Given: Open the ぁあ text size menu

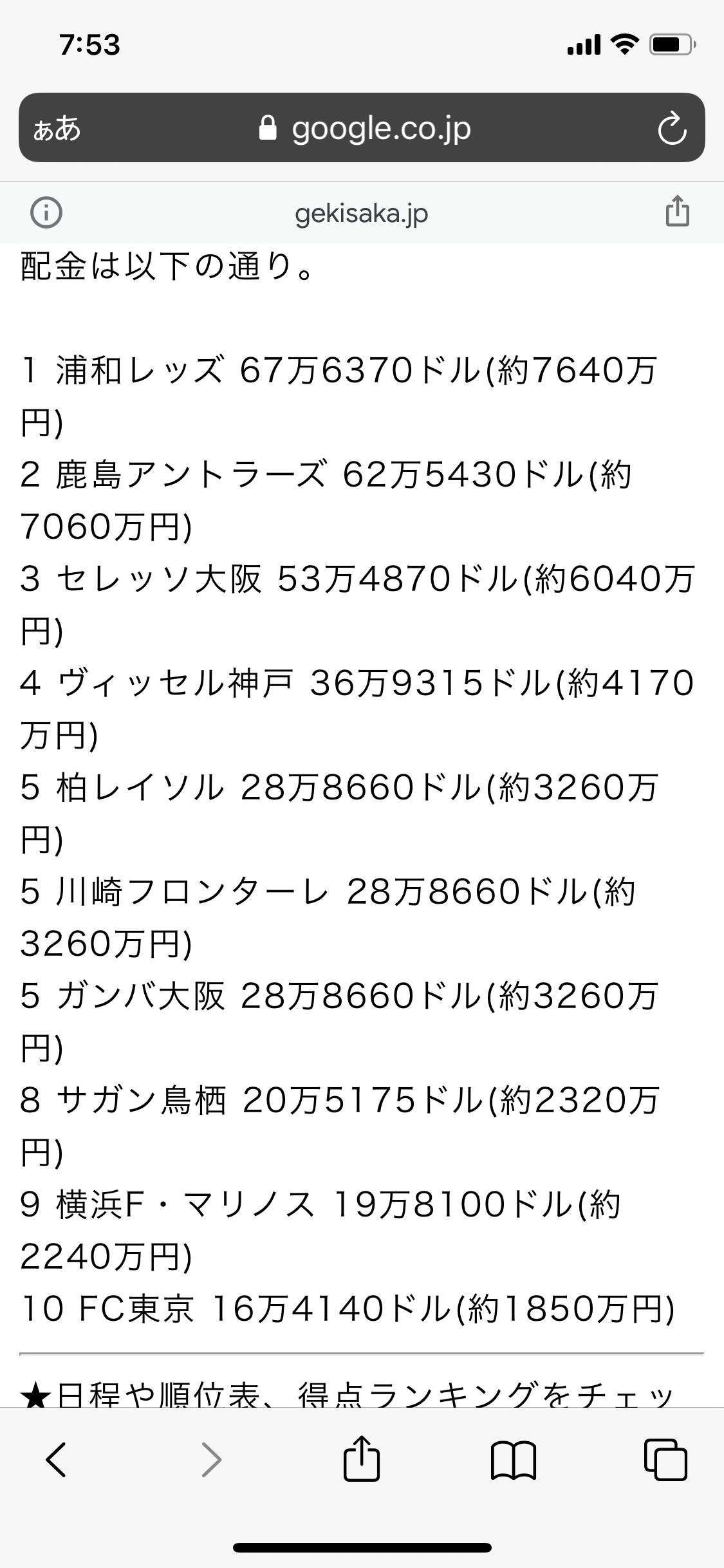Looking at the screenshot, I should (x=57, y=128).
